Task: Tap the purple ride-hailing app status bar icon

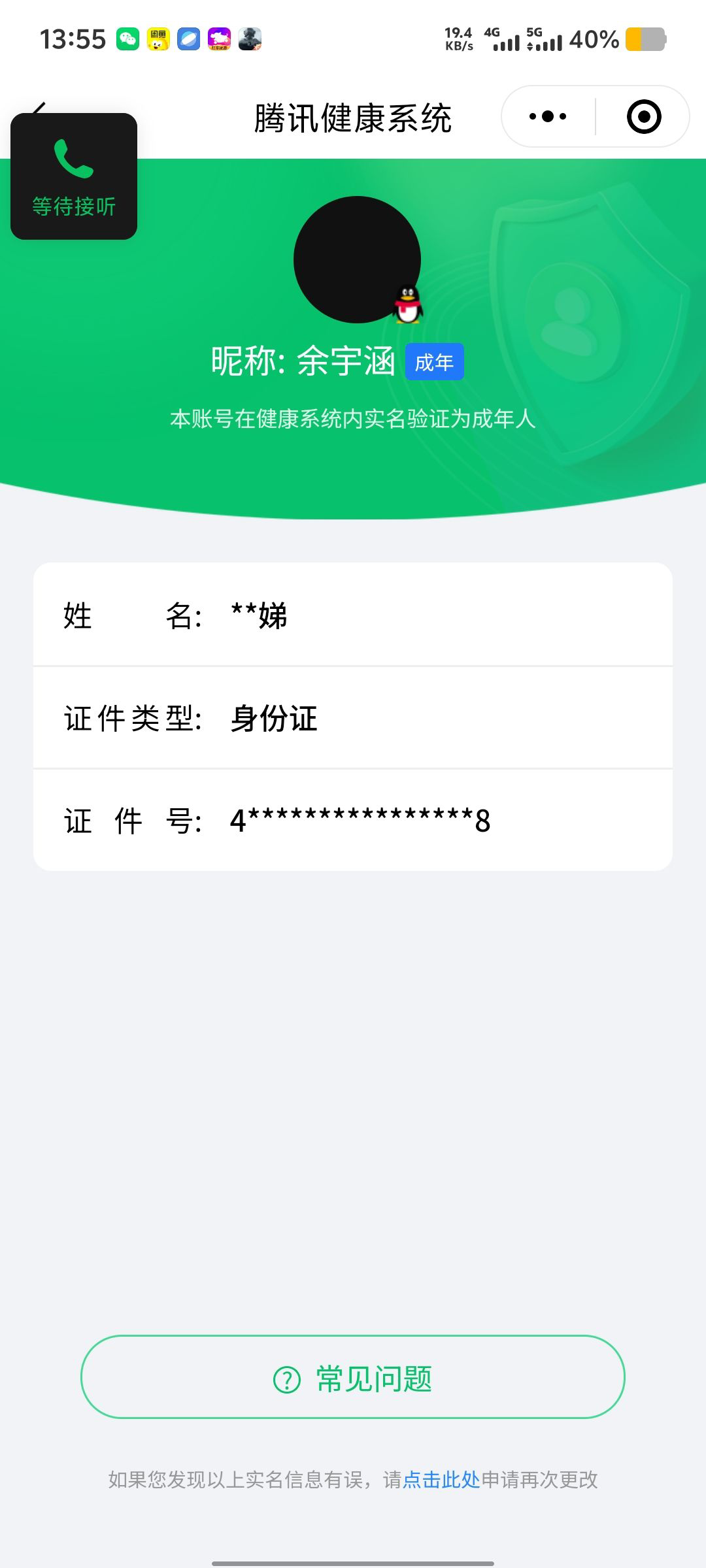Action: click(220, 39)
